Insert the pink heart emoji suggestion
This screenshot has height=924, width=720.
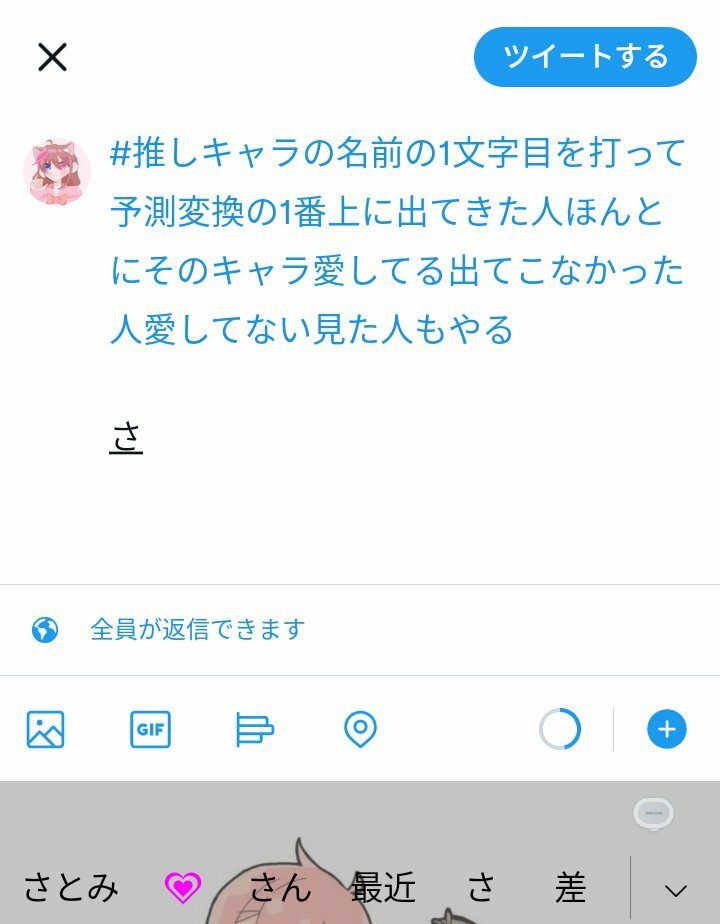[183, 887]
